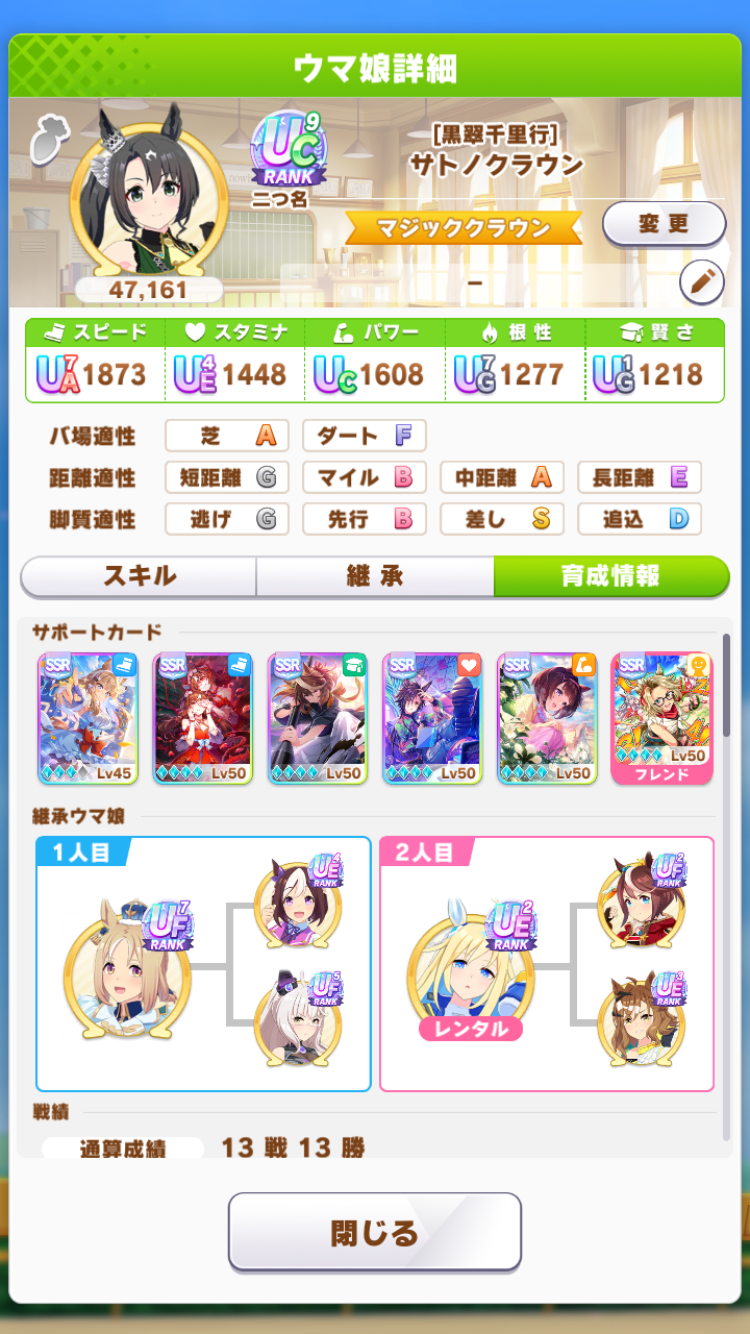
Task: Open the Lv45 support card
Action: point(88,718)
